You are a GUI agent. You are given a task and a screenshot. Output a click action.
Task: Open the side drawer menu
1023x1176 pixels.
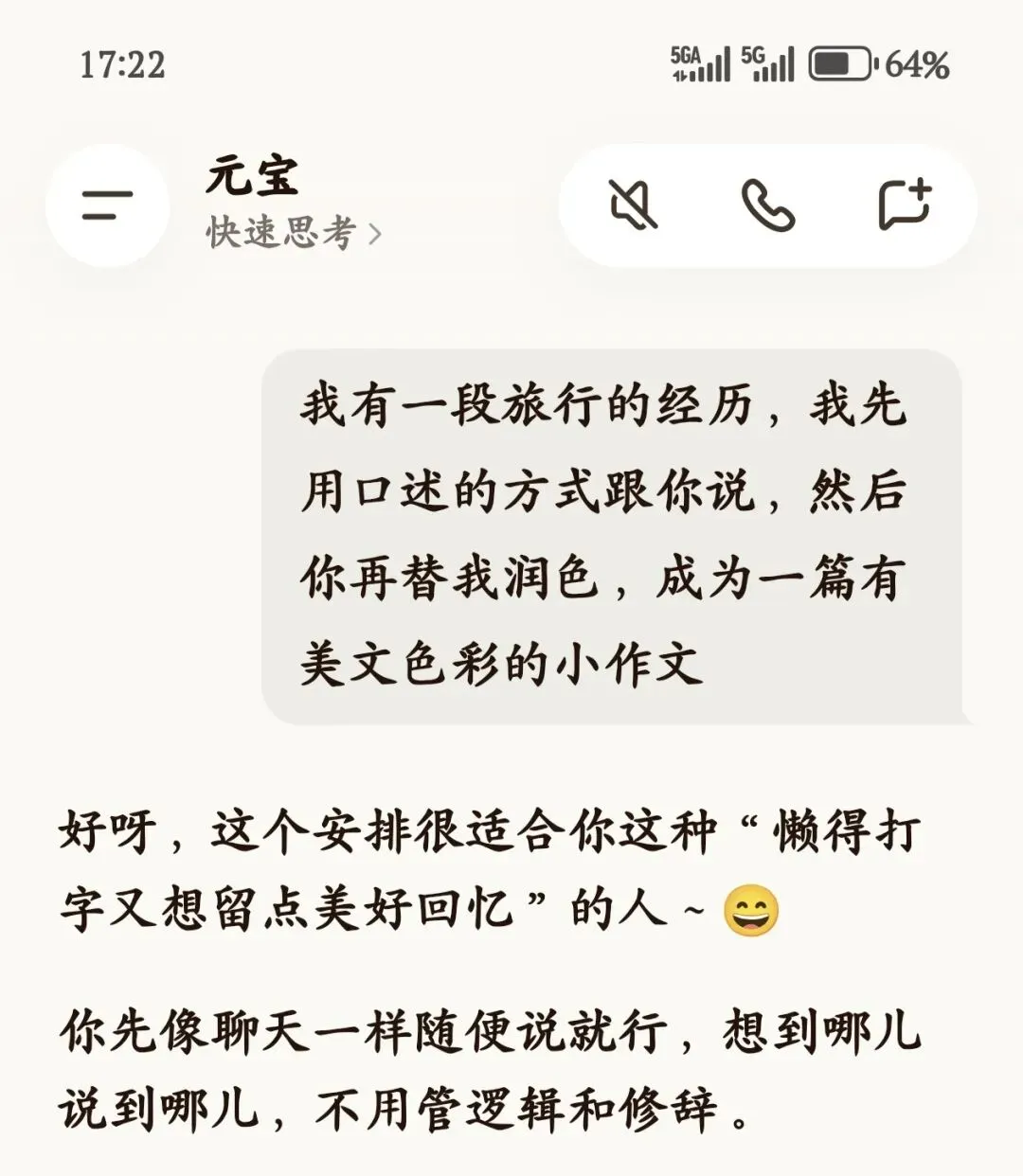click(x=107, y=205)
